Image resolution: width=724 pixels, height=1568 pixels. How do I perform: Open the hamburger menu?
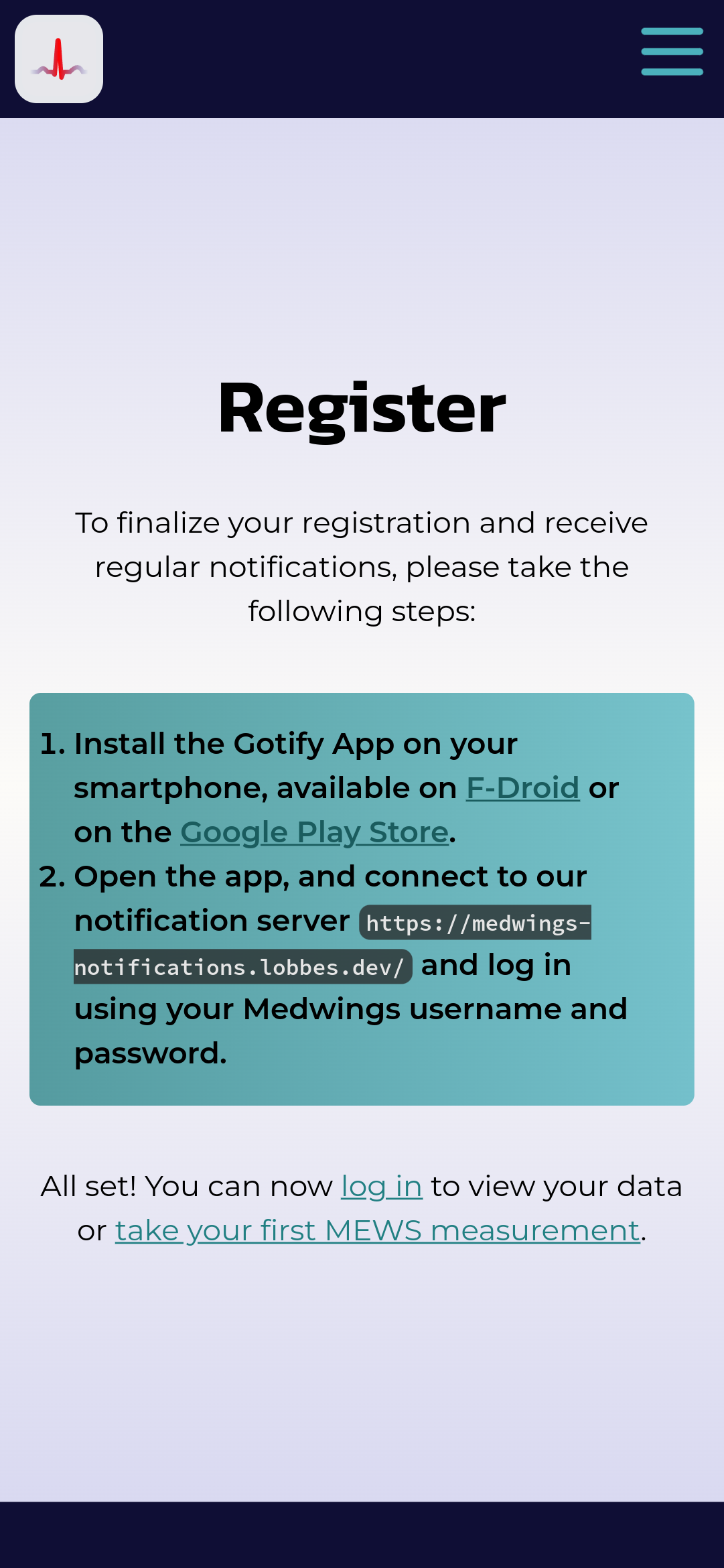(672, 52)
